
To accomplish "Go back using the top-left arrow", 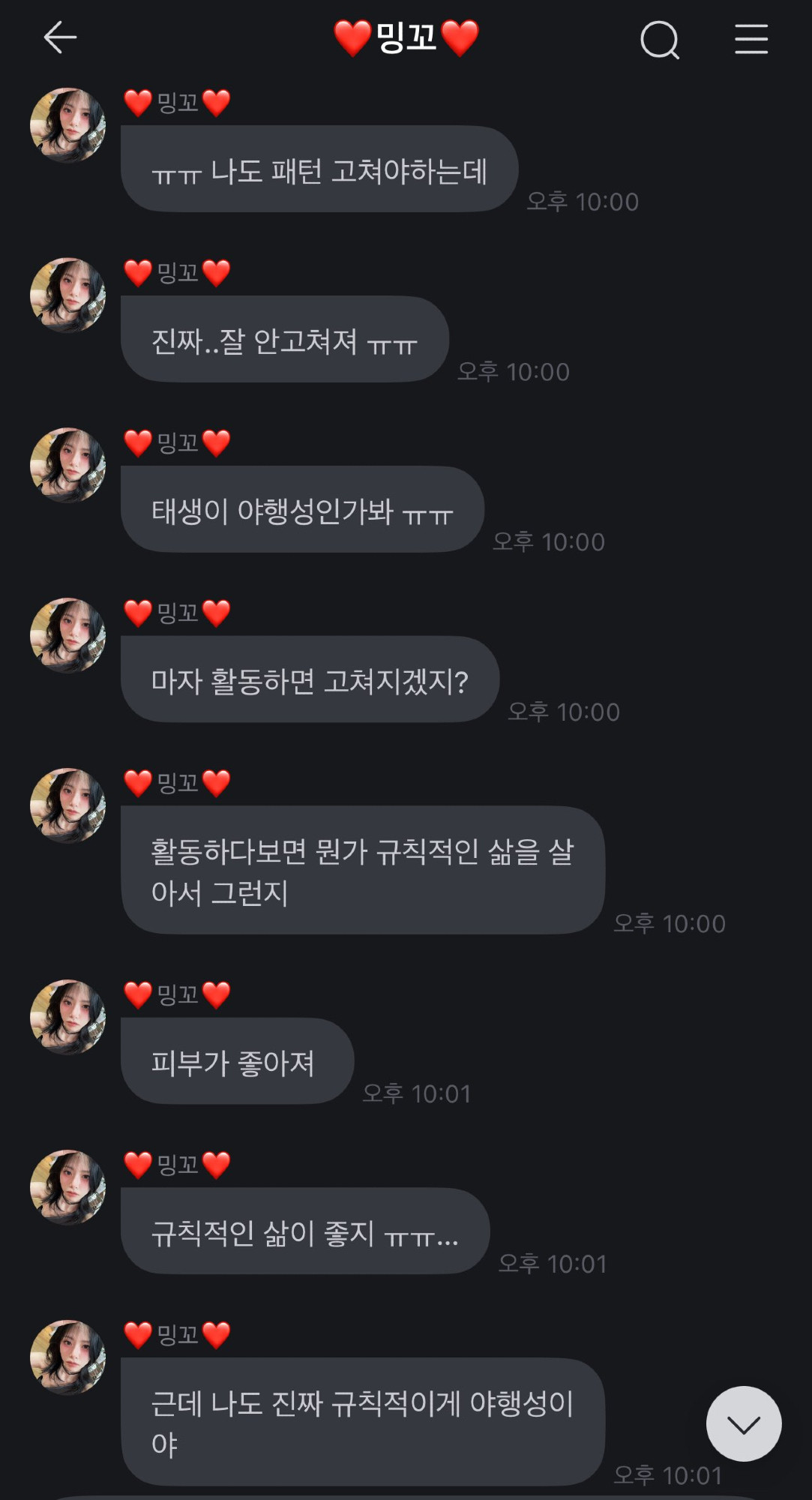I will coord(60,37).
